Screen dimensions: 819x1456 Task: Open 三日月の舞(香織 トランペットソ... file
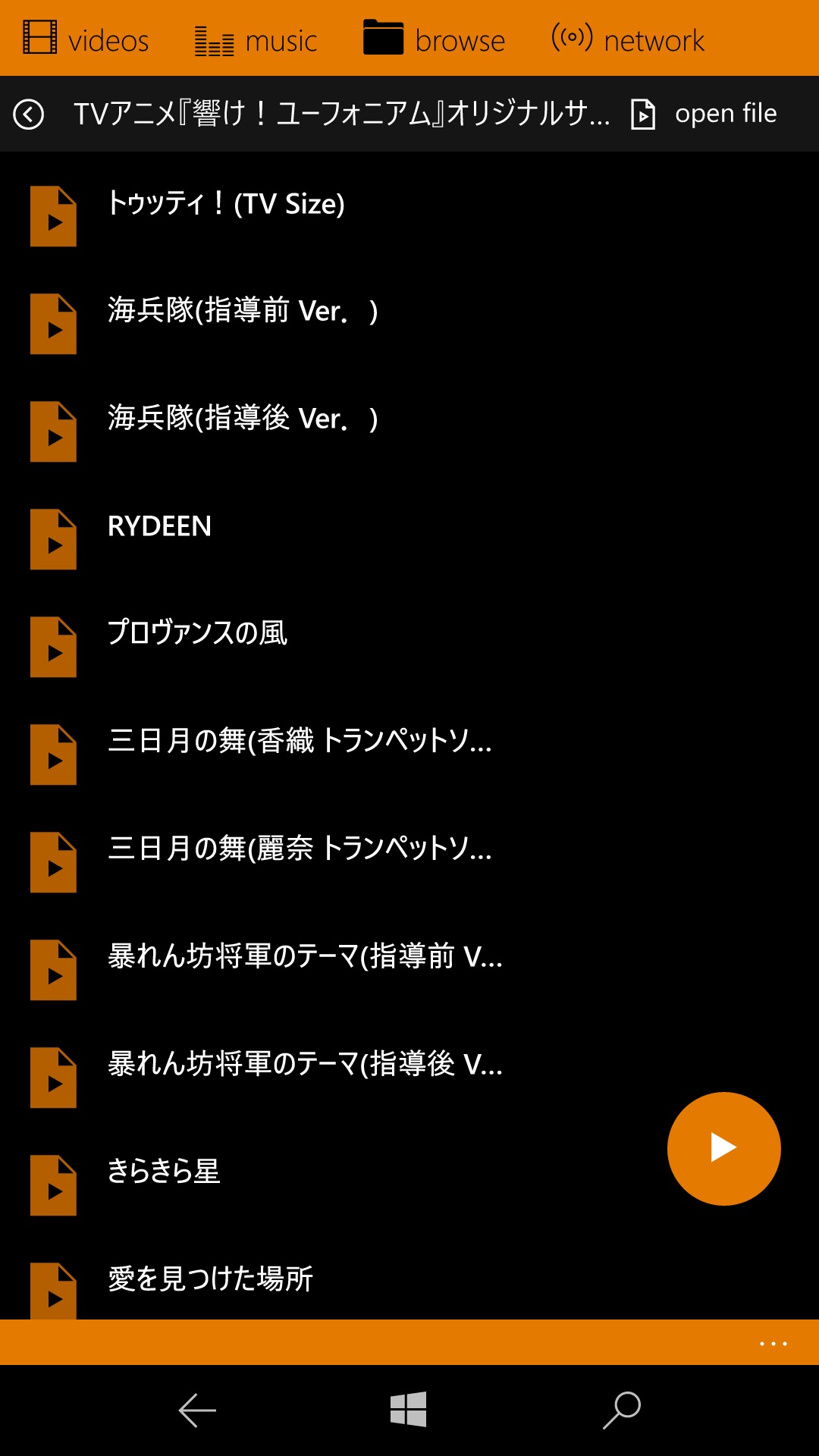(409, 754)
